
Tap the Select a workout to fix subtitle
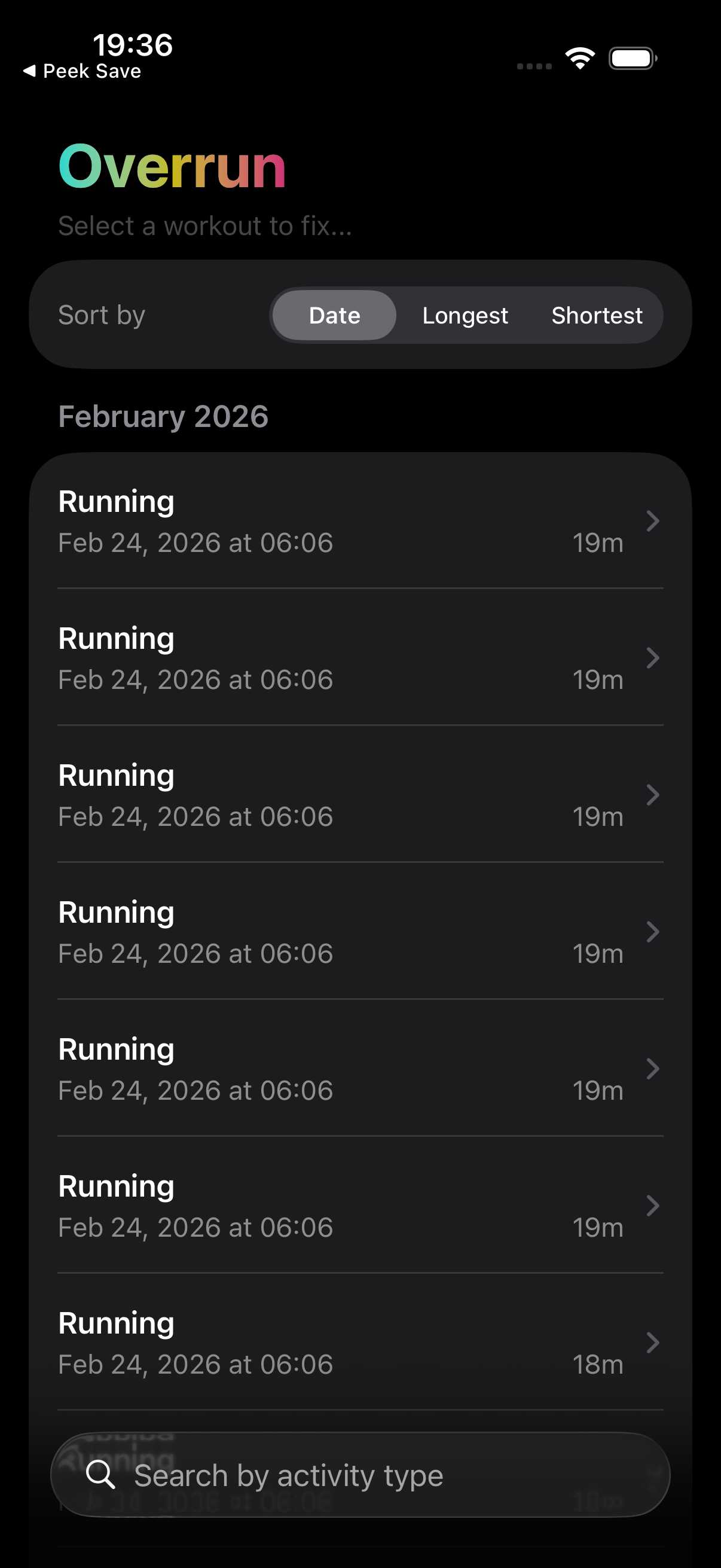pyautogui.click(x=205, y=226)
